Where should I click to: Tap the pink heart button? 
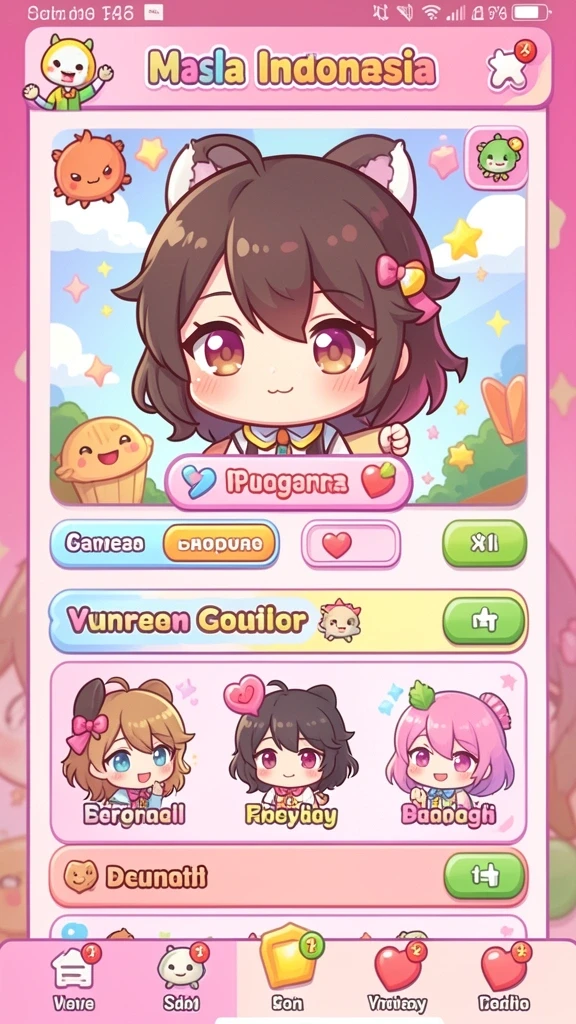pyautogui.click(x=351, y=544)
